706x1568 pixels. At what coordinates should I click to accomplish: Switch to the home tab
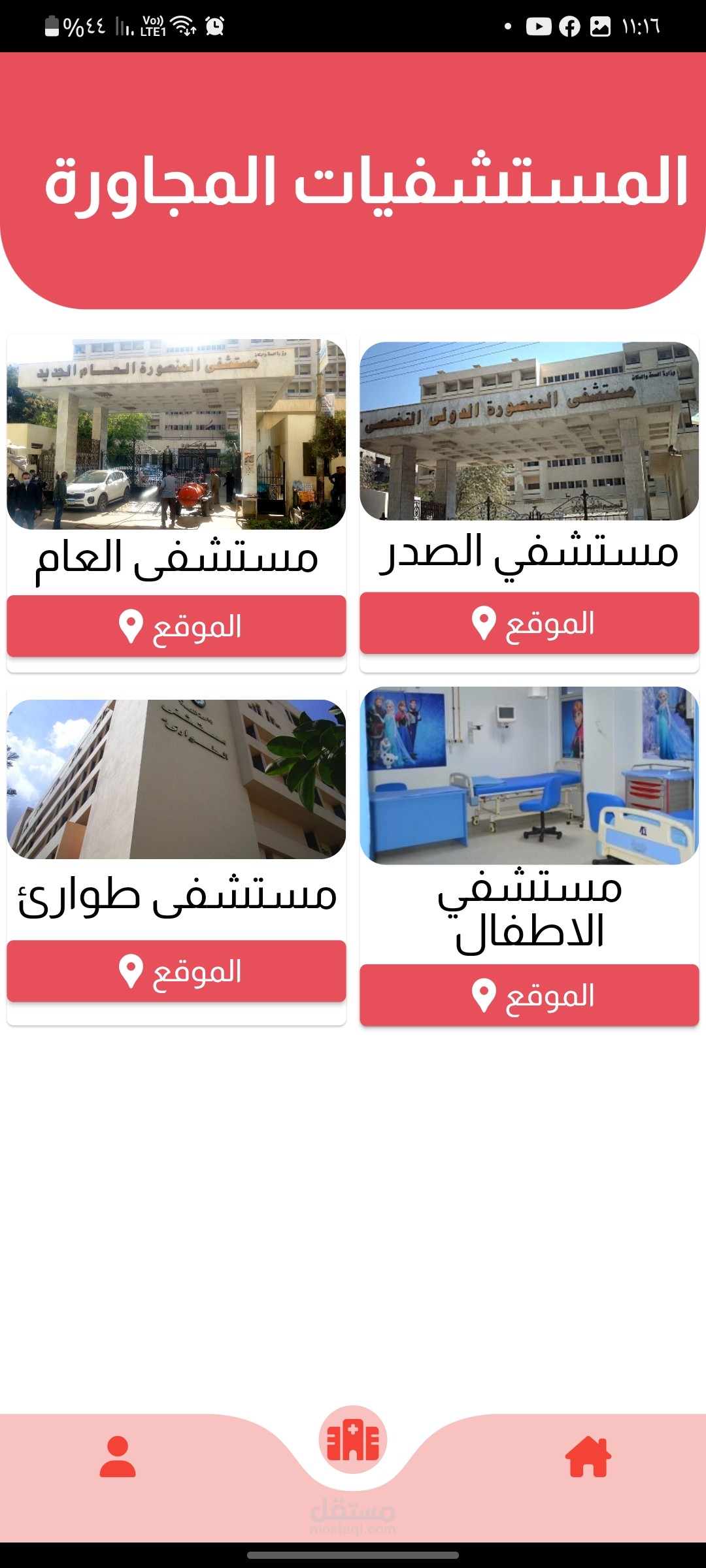(588, 1457)
